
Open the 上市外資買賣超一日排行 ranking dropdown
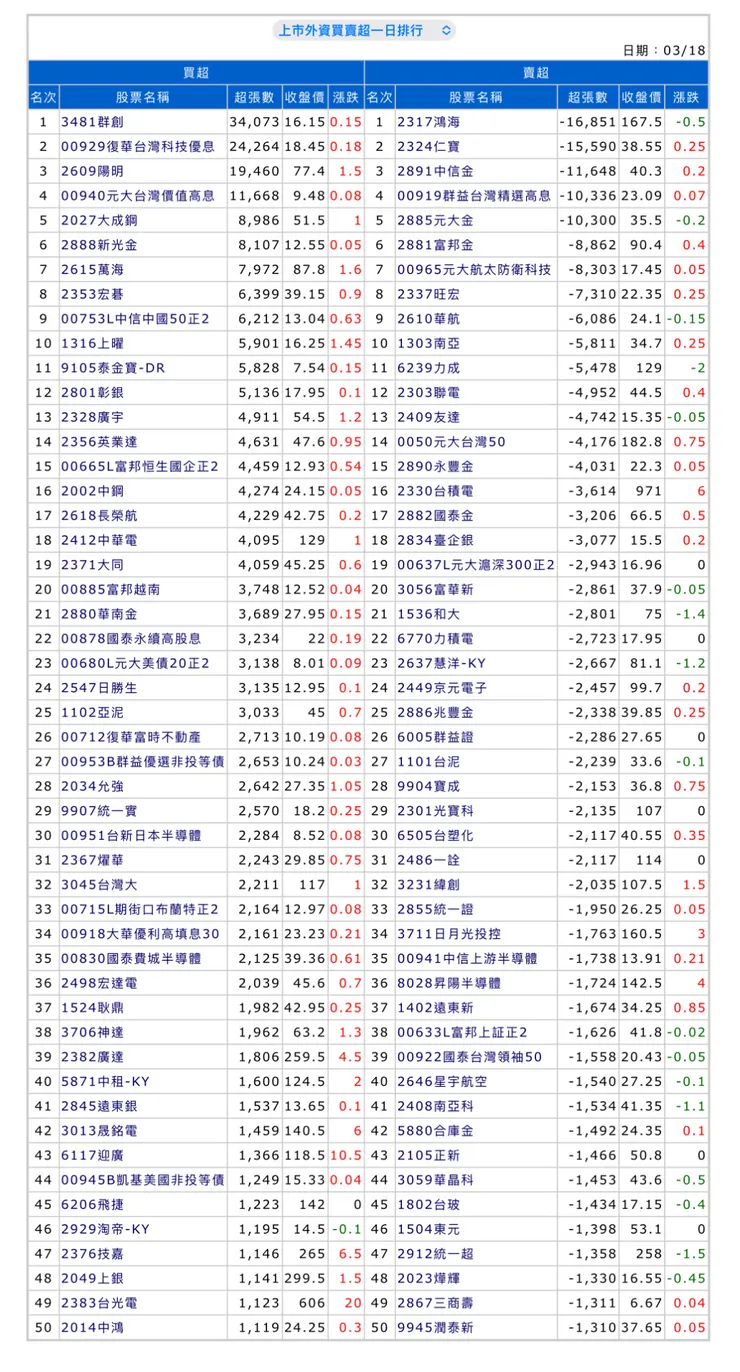[365, 31]
